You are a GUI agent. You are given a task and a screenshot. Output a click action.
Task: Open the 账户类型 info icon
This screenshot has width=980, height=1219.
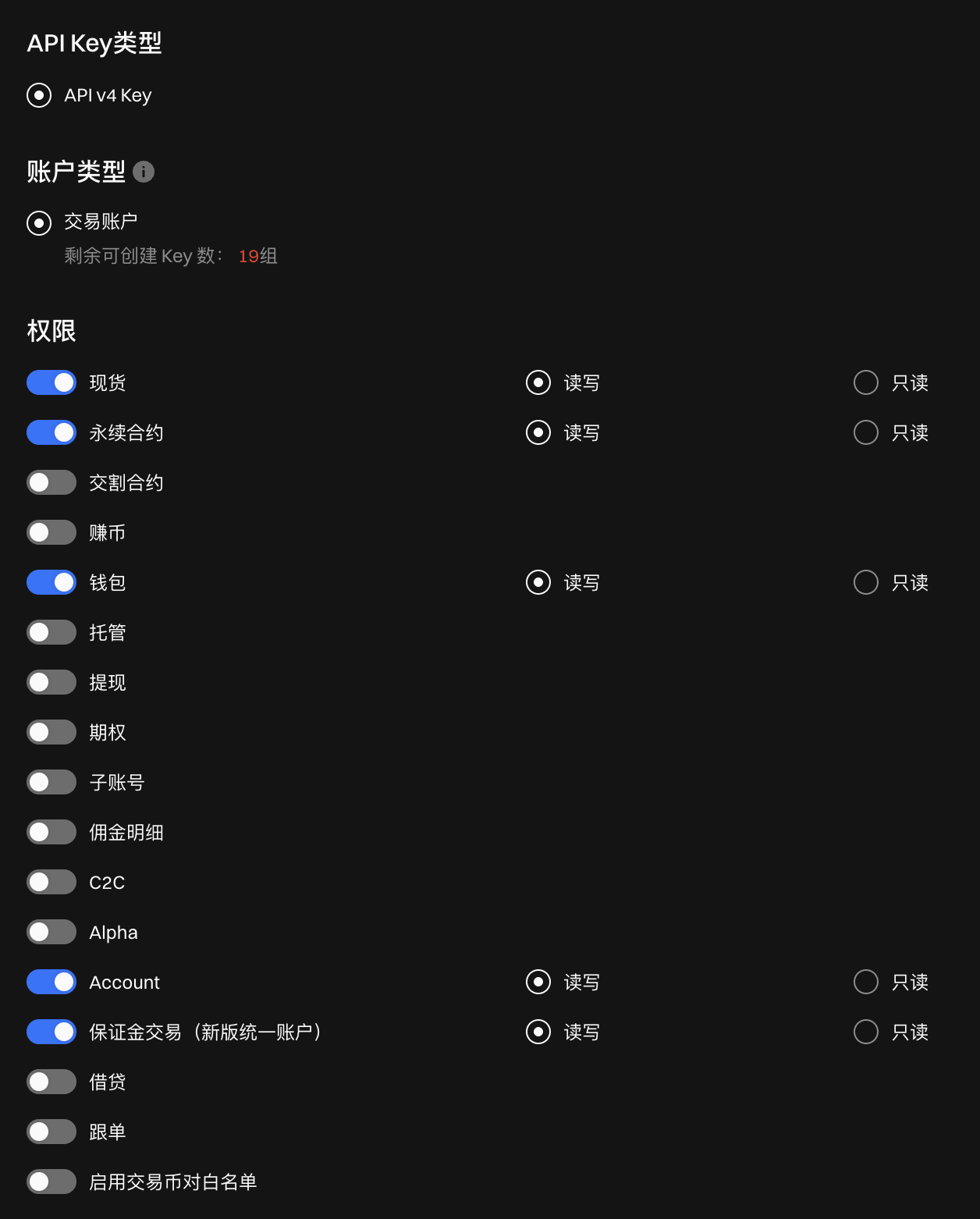[144, 172]
